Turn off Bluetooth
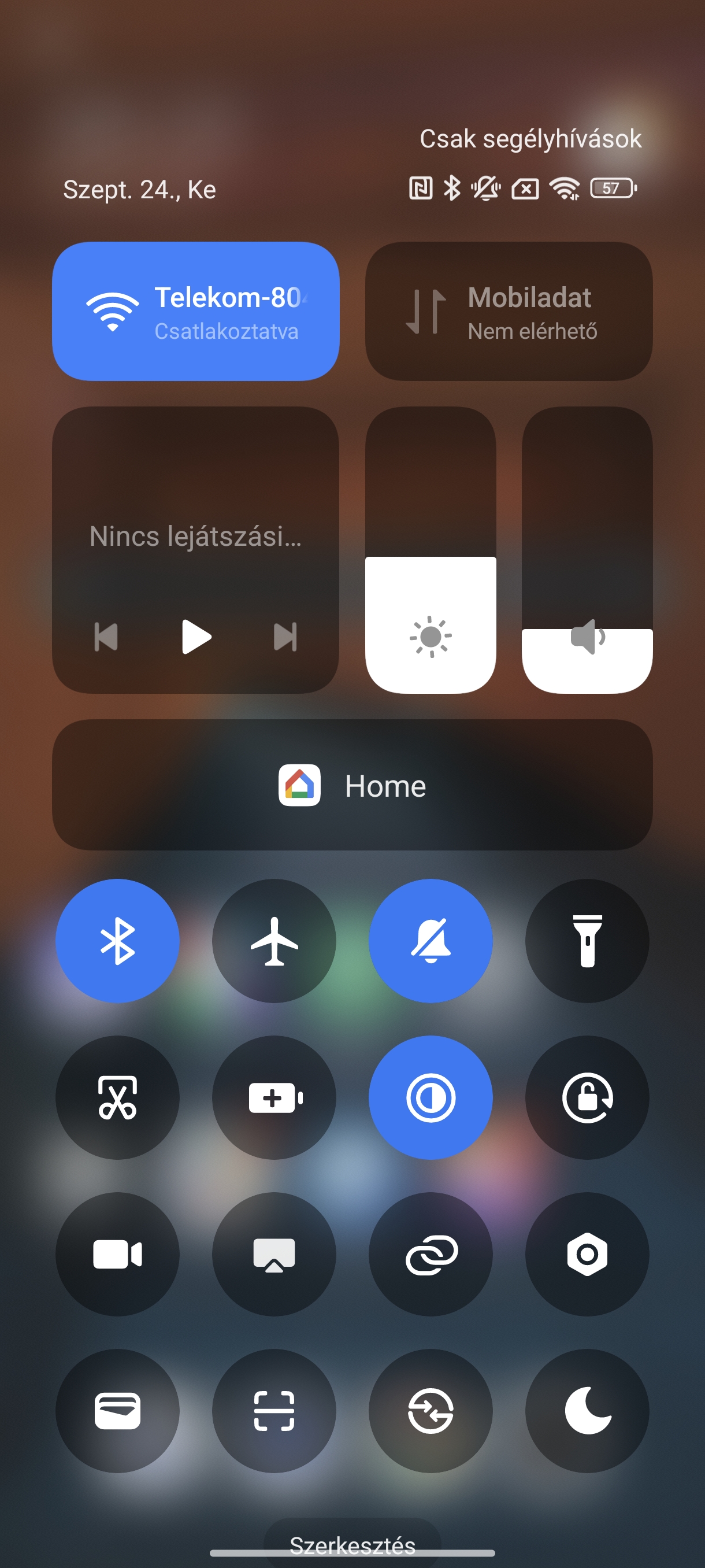This screenshot has height=1568, width=705. [x=117, y=941]
